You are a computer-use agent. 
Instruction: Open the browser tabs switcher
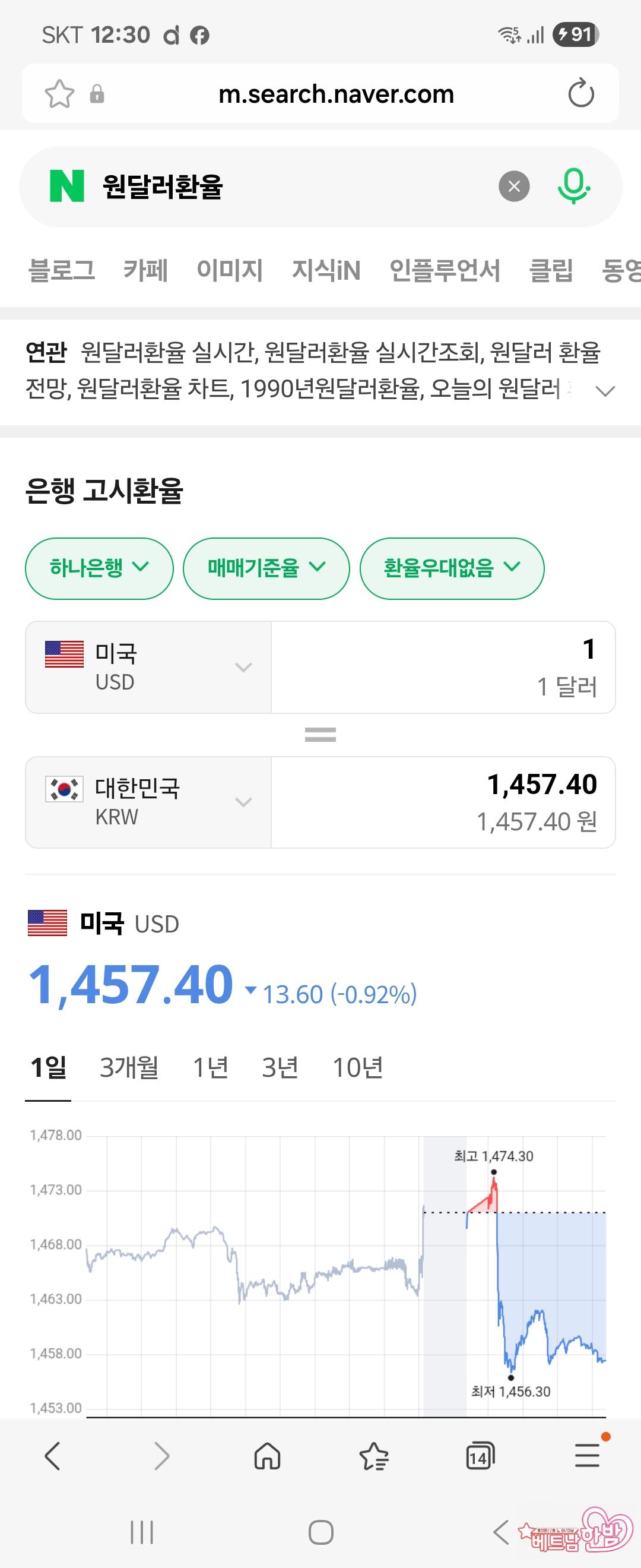click(x=480, y=1456)
